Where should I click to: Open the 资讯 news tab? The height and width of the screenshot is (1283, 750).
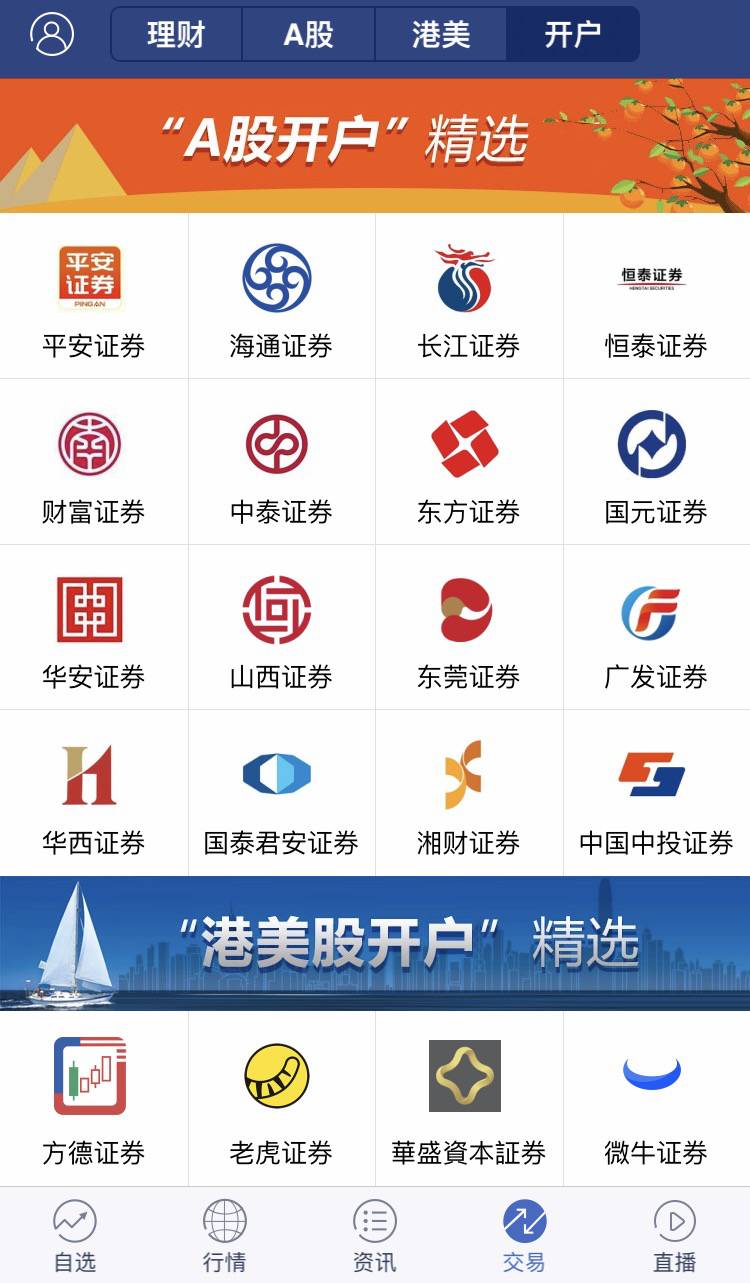pos(375,1236)
